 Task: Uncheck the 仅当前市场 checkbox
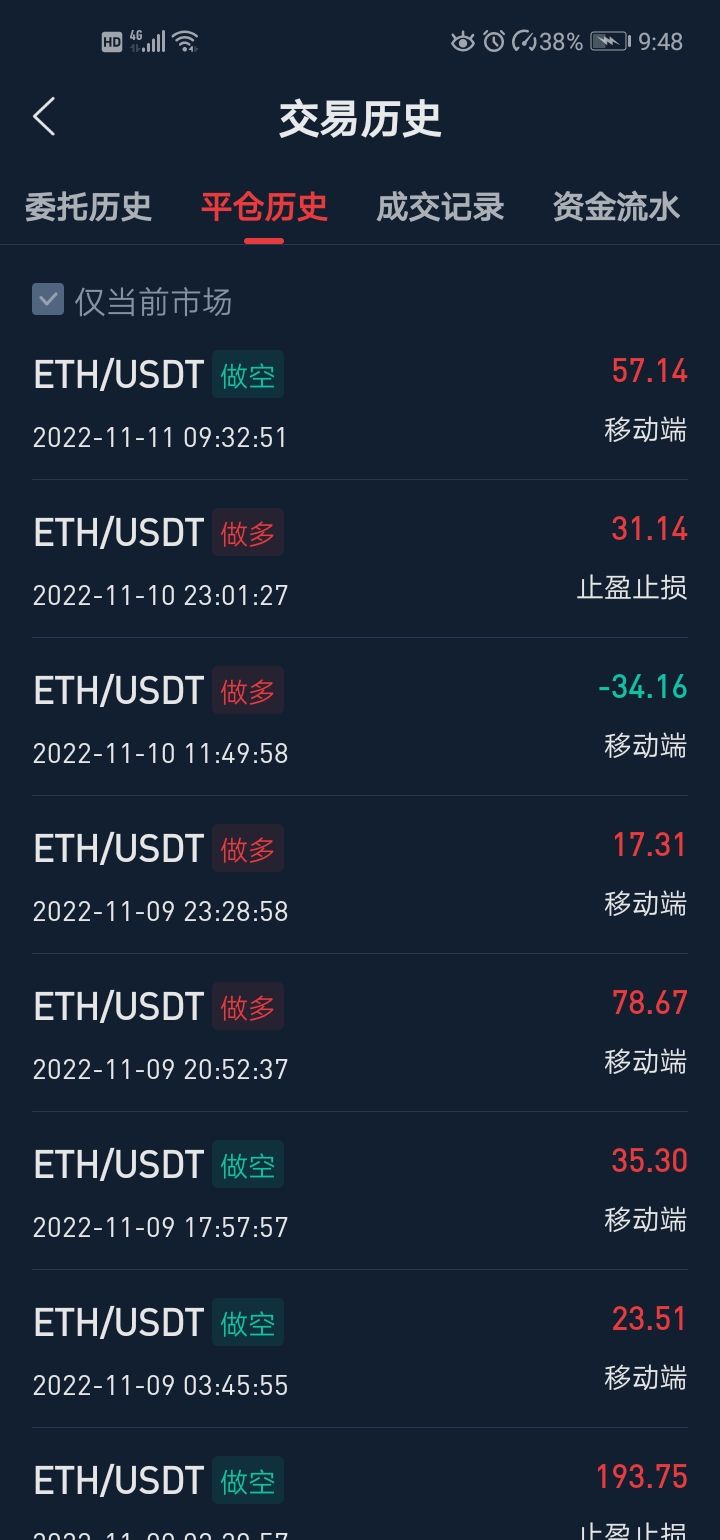(x=48, y=300)
